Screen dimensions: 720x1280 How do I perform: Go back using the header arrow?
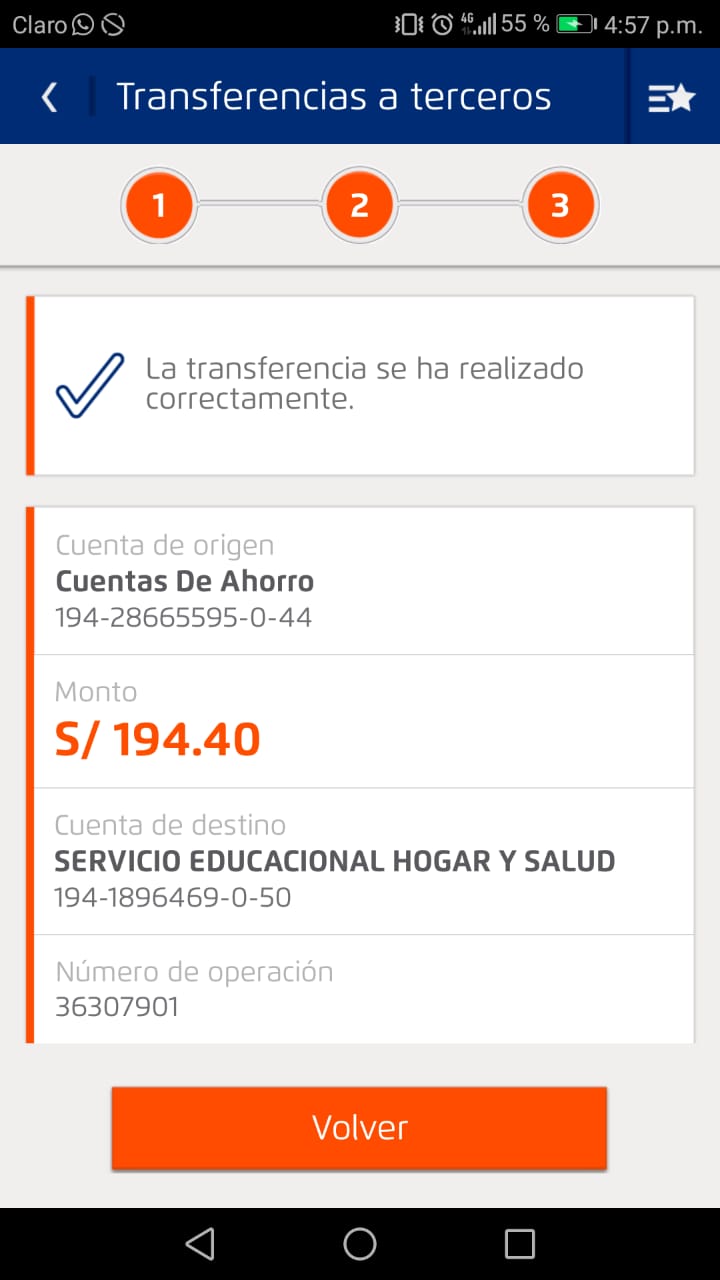click(x=49, y=97)
